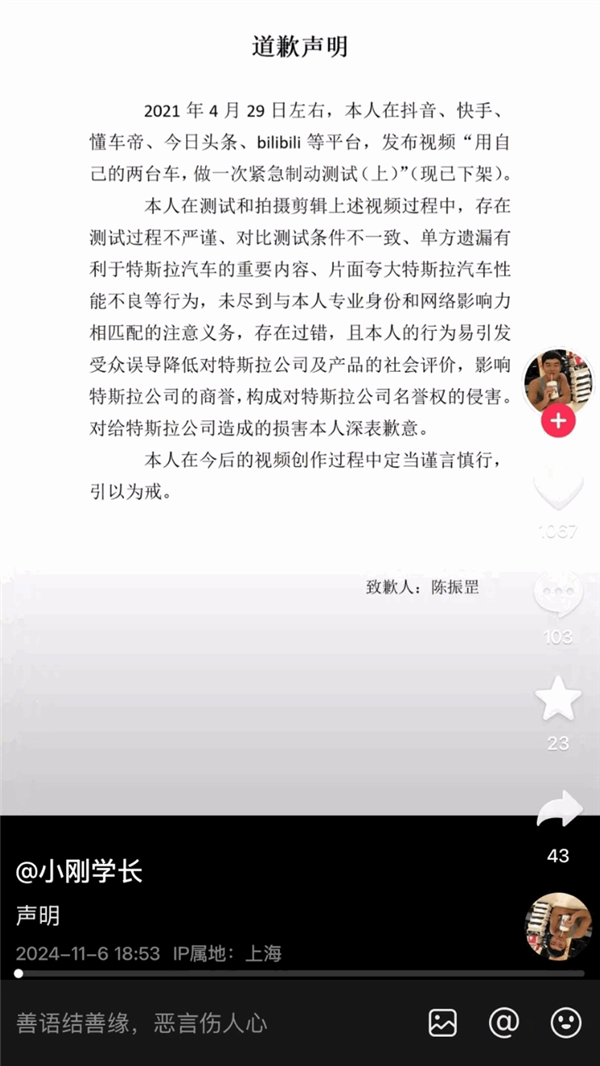Share this video

pyautogui.click(x=558, y=810)
